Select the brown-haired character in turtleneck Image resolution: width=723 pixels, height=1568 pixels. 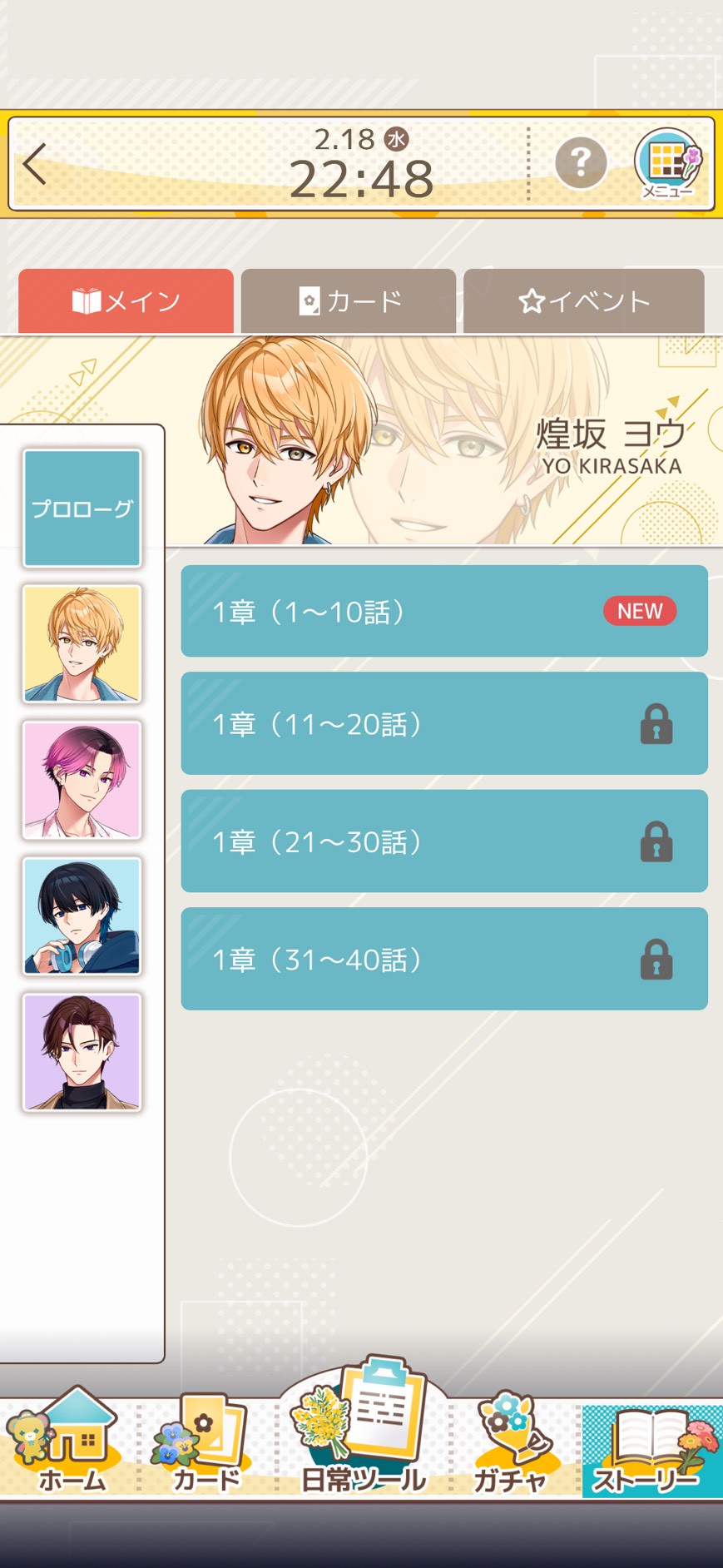tap(82, 1053)
